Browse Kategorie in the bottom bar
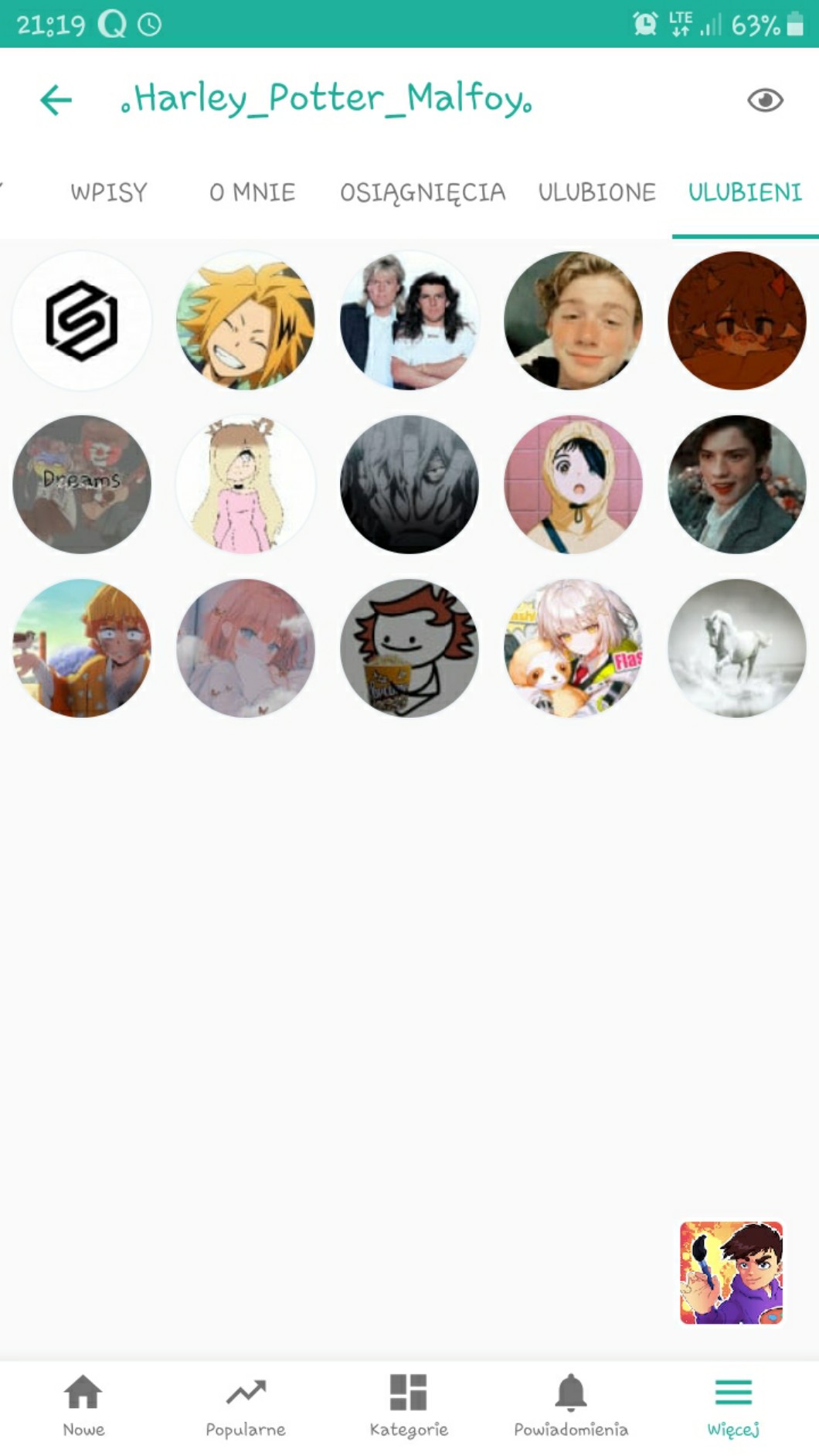Screen dimensions: 819x1456 pos(409,1406)
